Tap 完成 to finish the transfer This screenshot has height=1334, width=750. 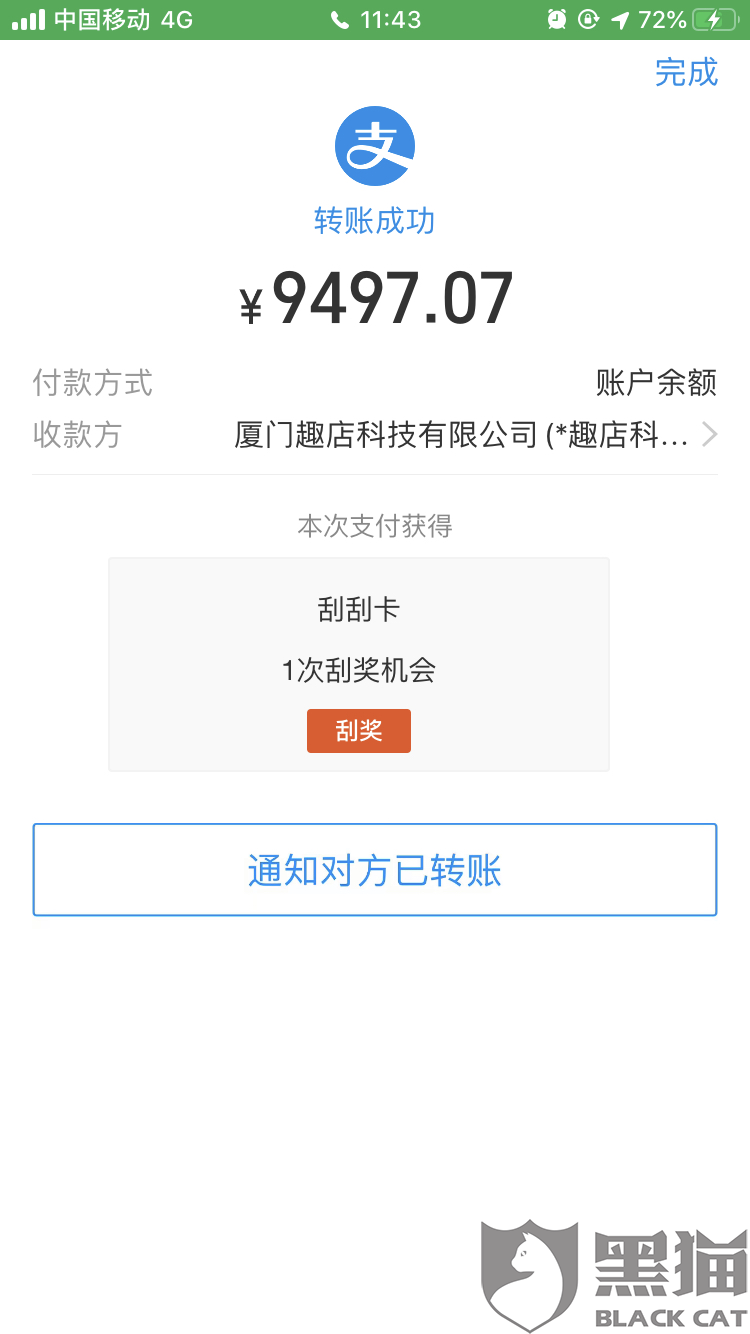(687, 72)
